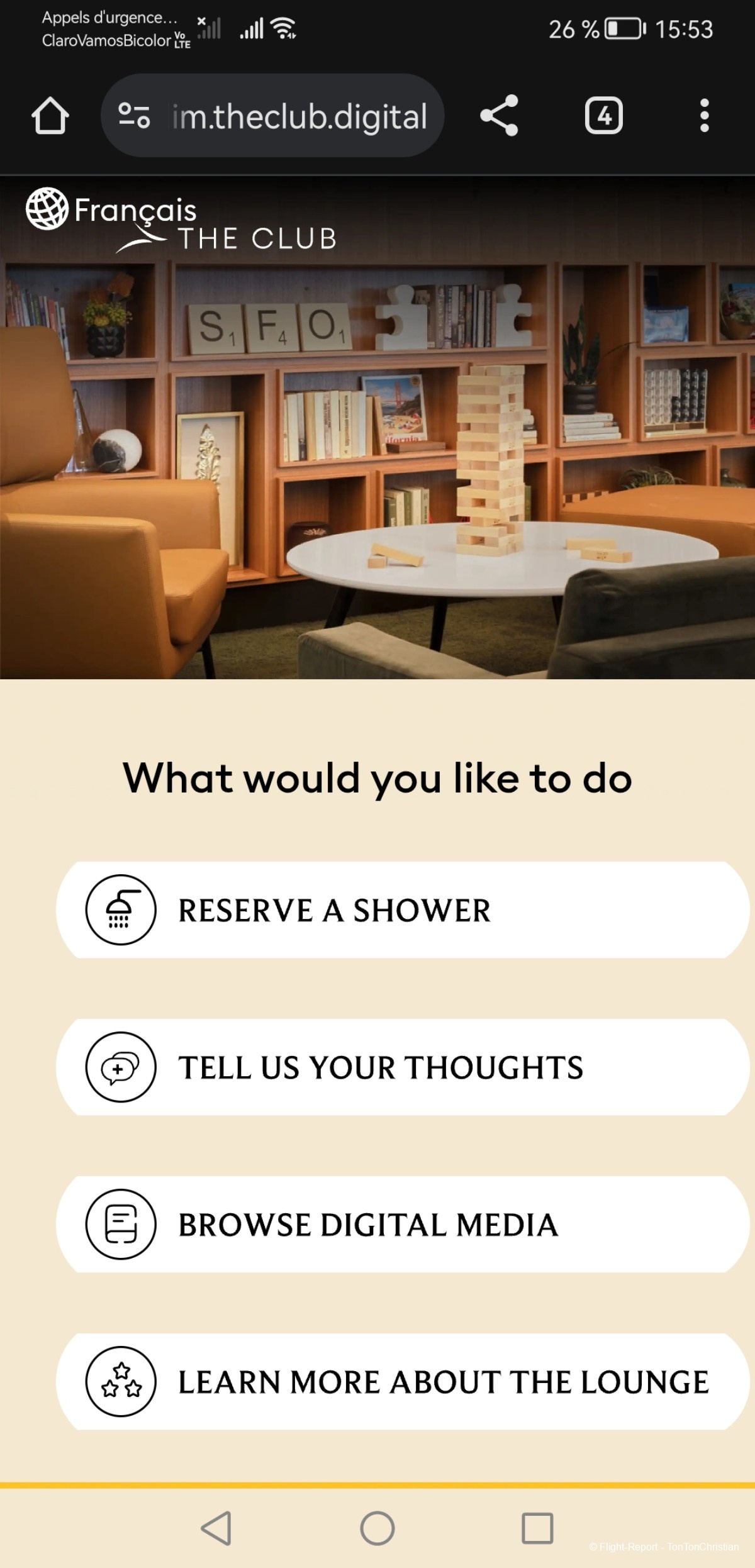This screenshot has width=755, height=1568.
Task: Tap the system back button
Action: [216, 1528]
